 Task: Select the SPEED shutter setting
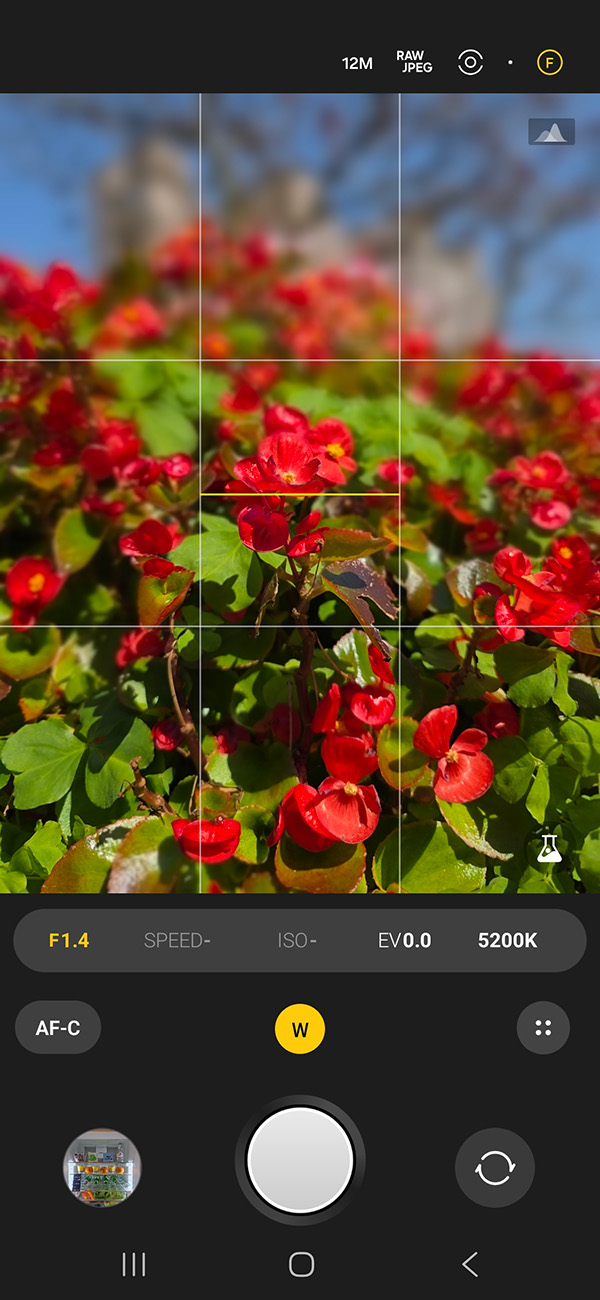tap(177, 941)
